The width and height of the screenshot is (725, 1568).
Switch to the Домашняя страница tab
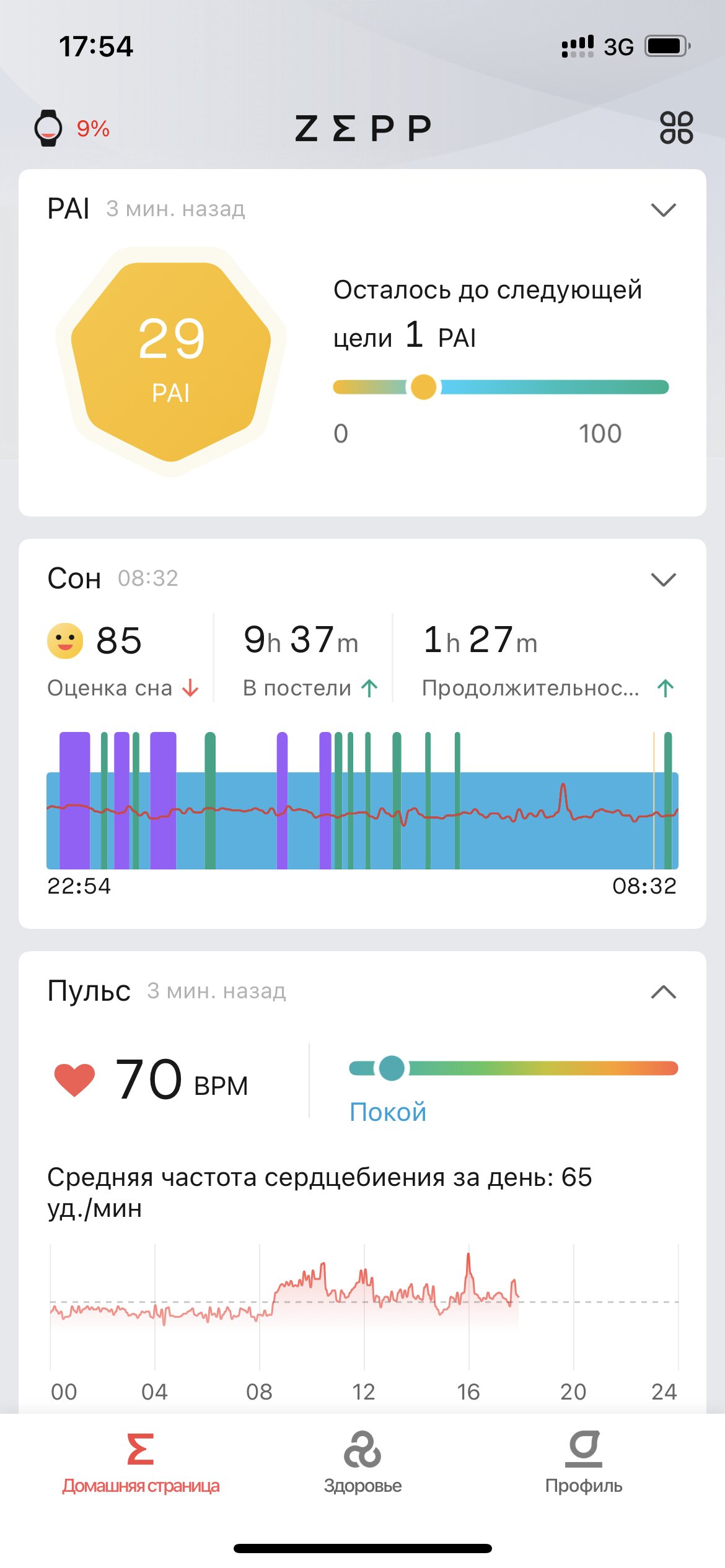[x=141, y=1463]
